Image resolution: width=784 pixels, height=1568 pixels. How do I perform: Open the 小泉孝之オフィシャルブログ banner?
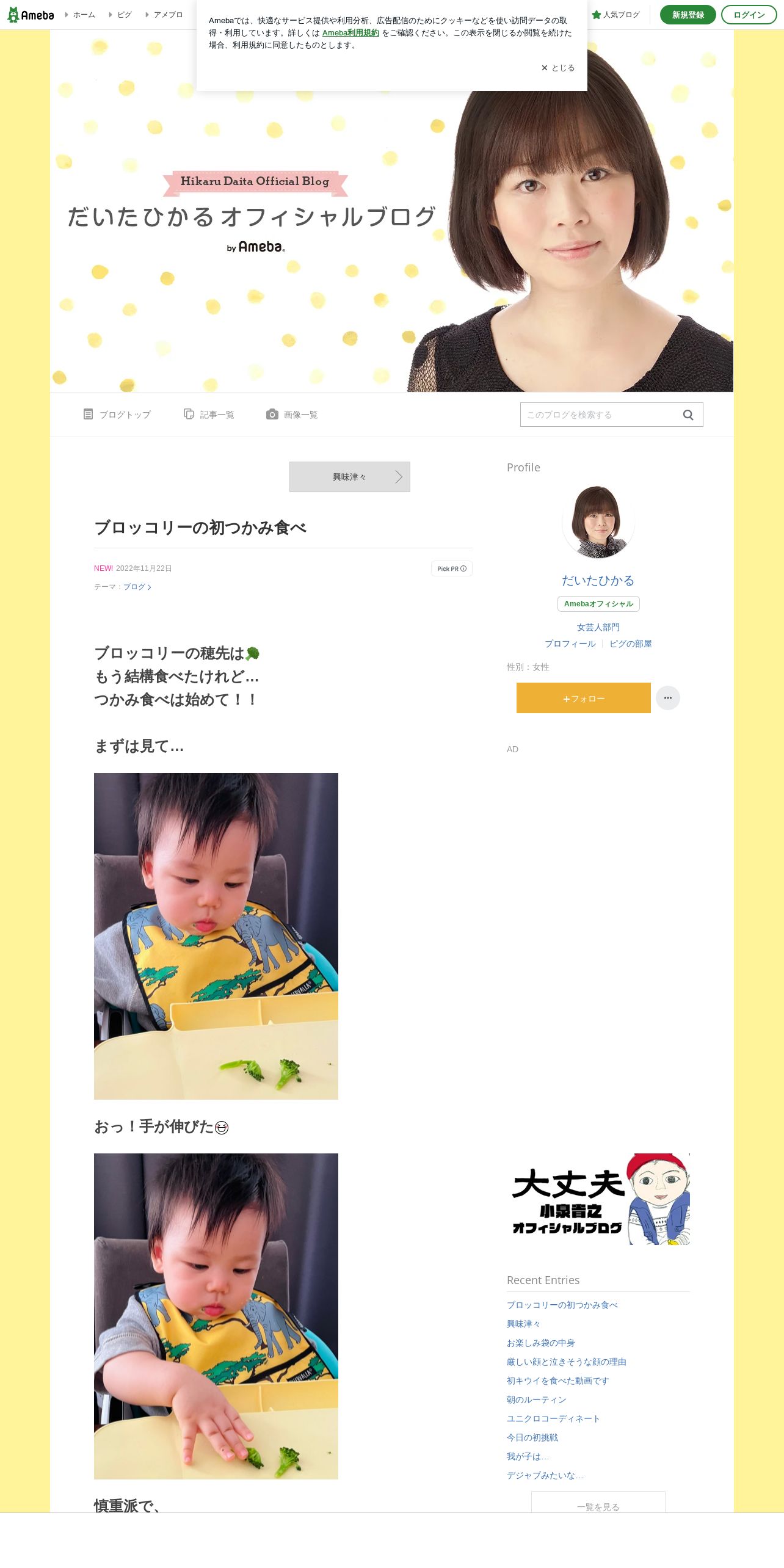point(598,1199)
